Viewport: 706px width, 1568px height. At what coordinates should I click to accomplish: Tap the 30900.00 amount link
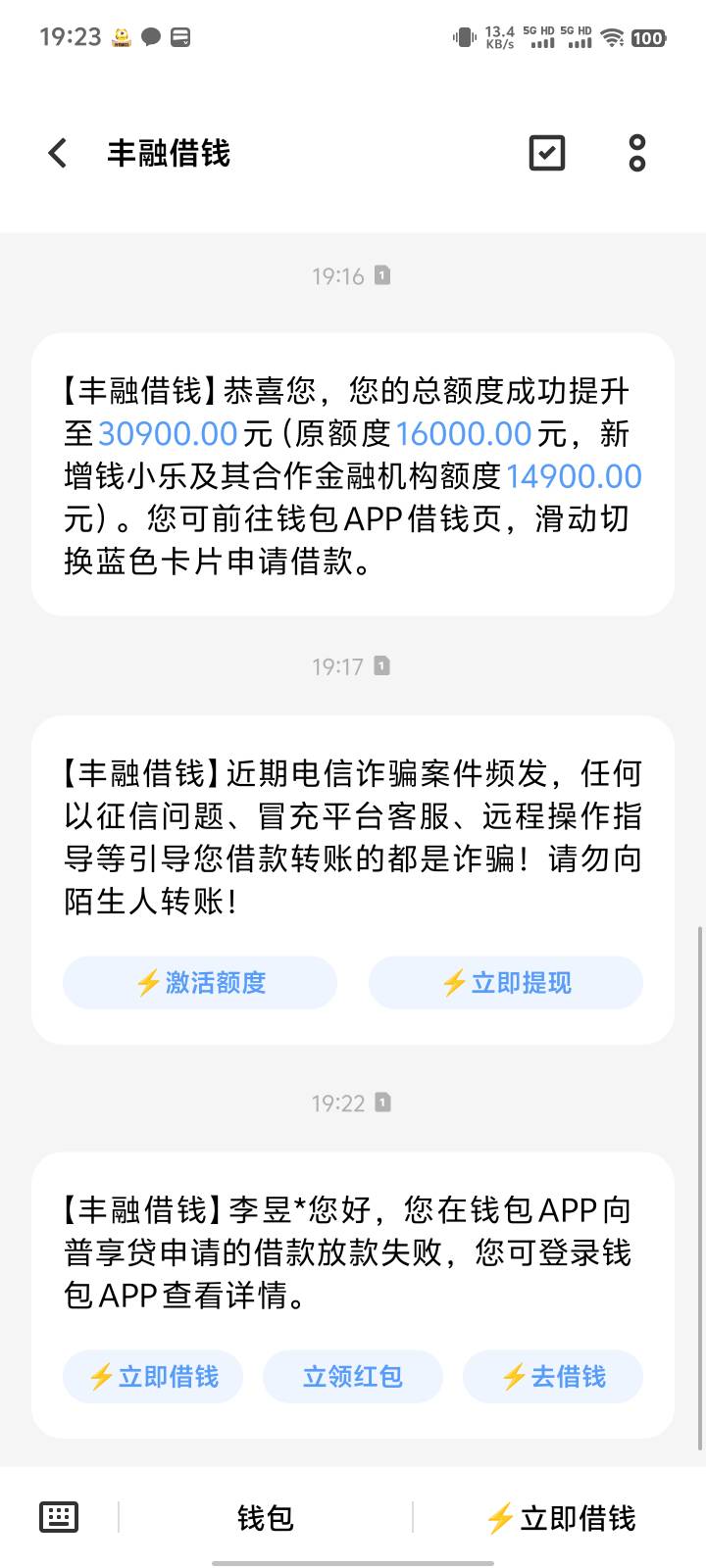tap(168, 434)
